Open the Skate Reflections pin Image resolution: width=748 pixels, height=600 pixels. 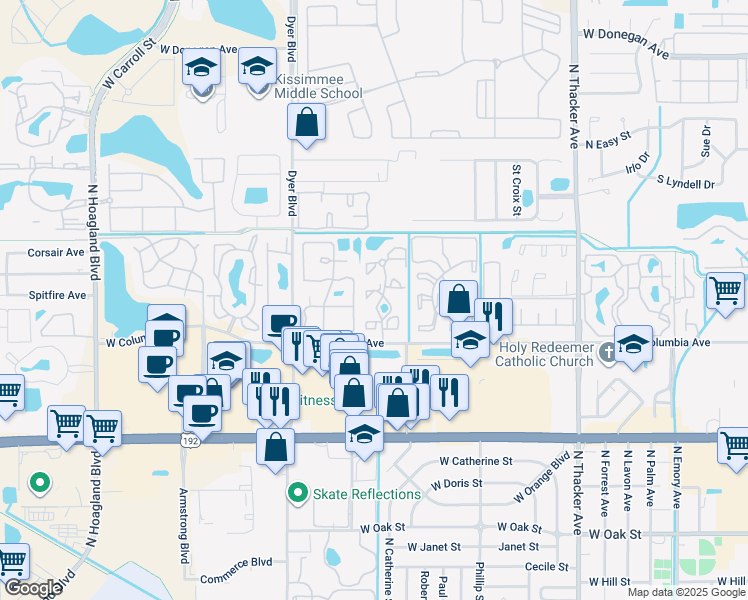(x=297, y=494)
